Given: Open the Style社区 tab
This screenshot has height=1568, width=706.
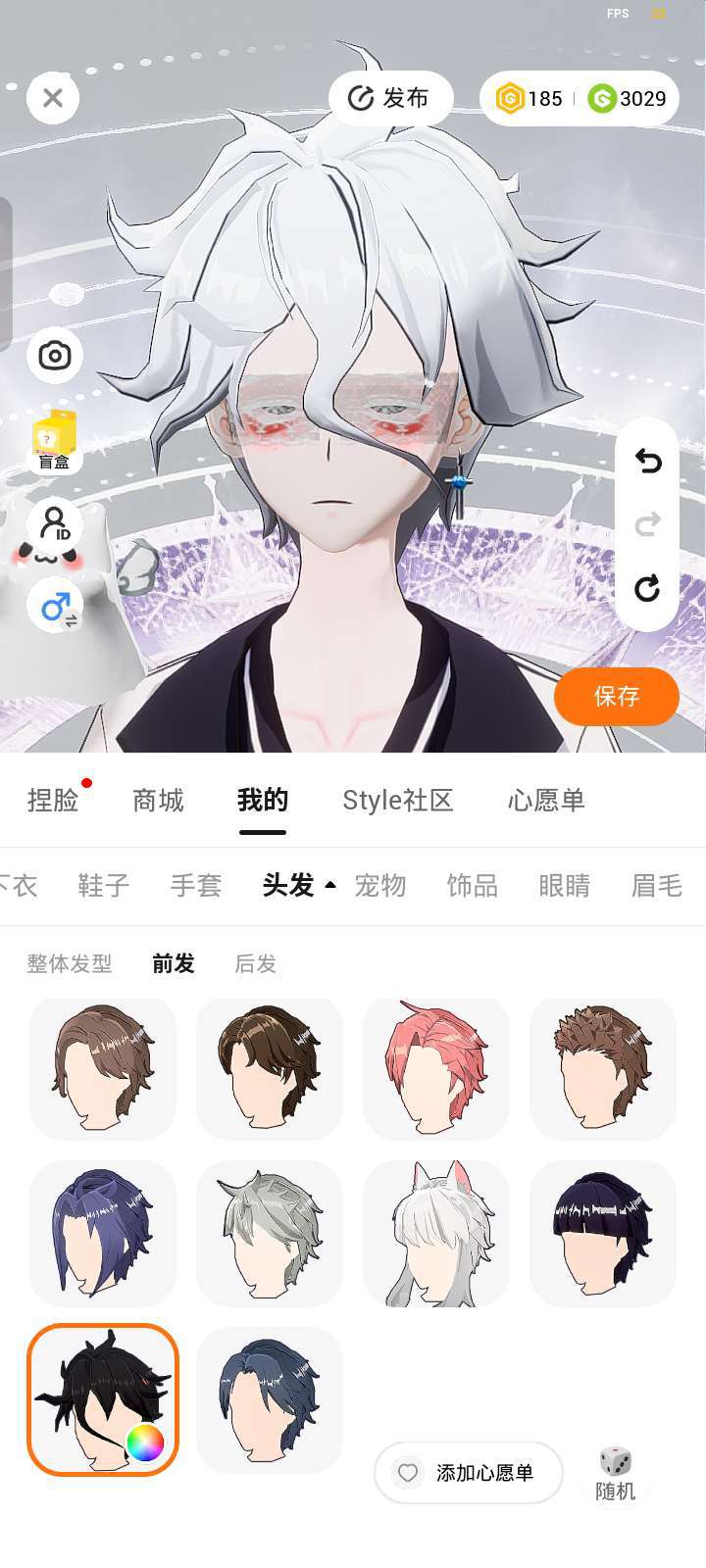Looking at the screenshot, I should coord(397,801).
